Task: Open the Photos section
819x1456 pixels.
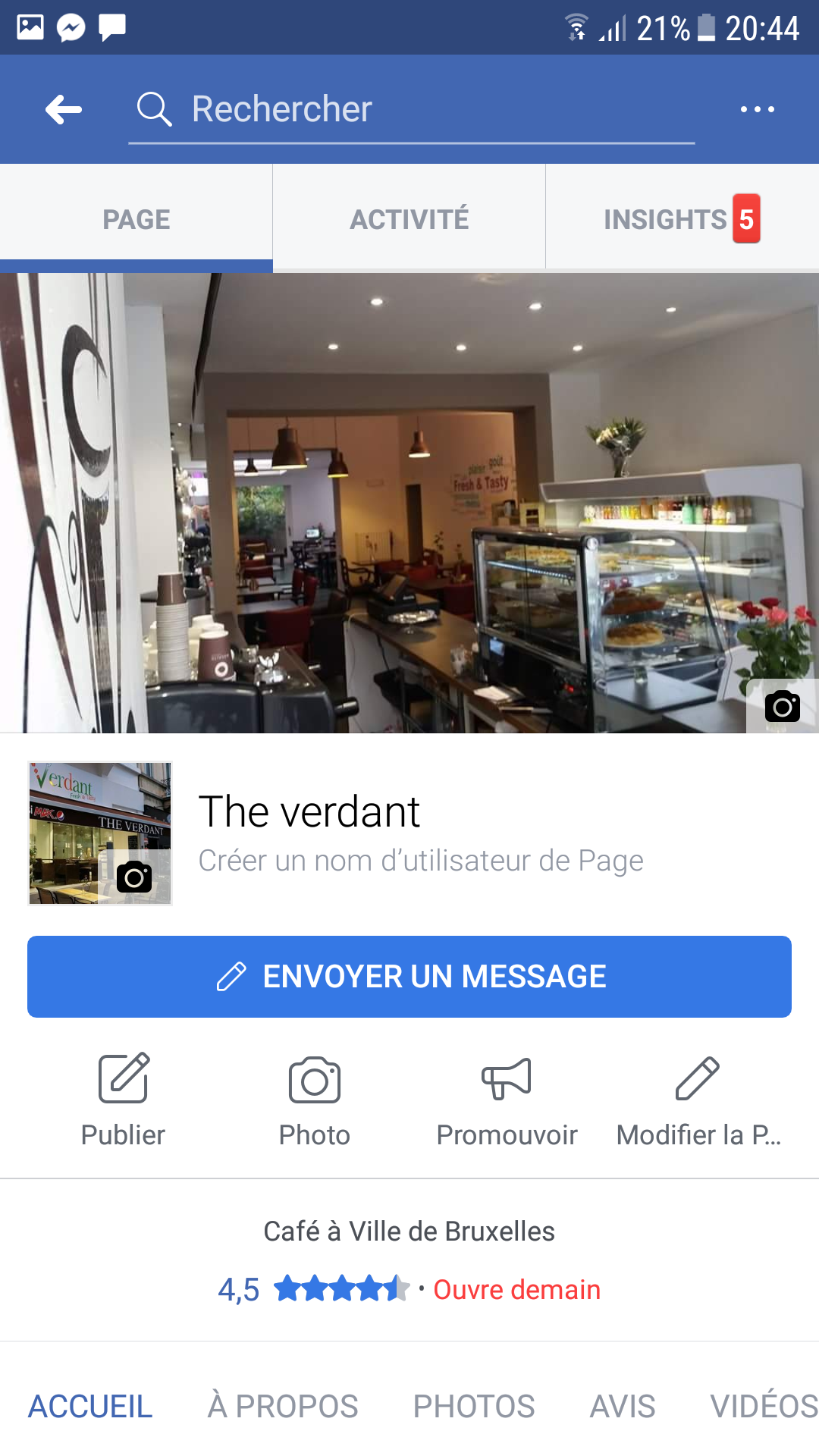Action: pos(474,1406)
